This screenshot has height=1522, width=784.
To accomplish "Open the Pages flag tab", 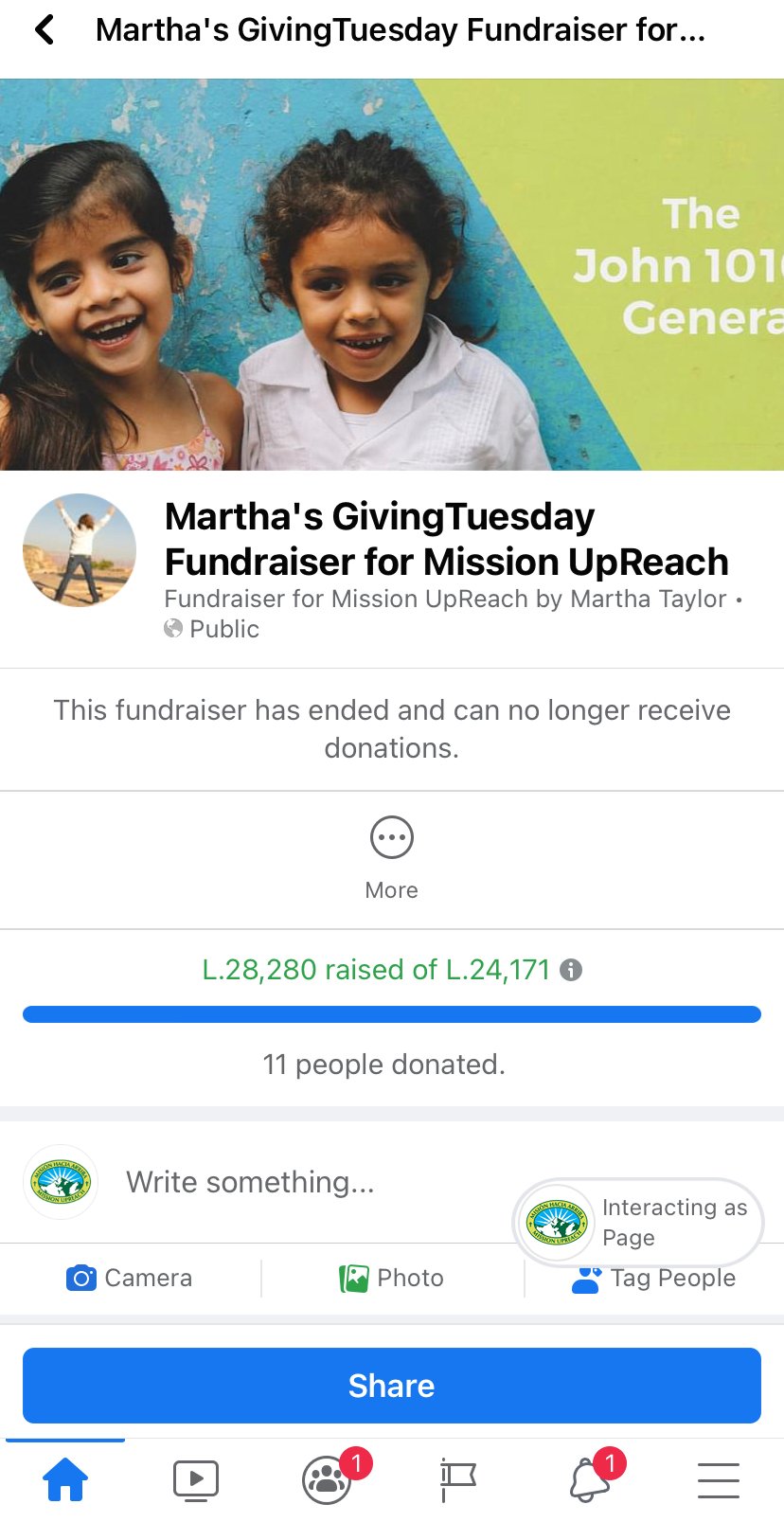I will click(458, 1480).
